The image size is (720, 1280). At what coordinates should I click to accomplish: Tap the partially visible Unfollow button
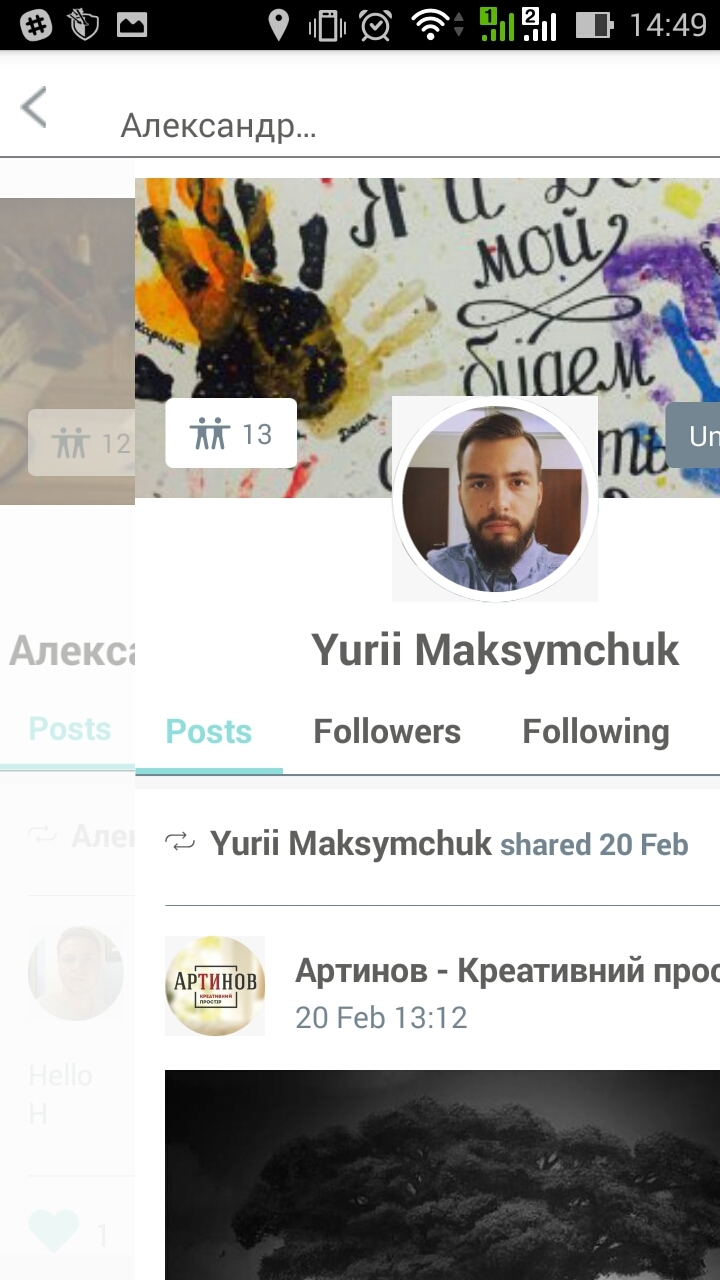(x=694, y=435)
